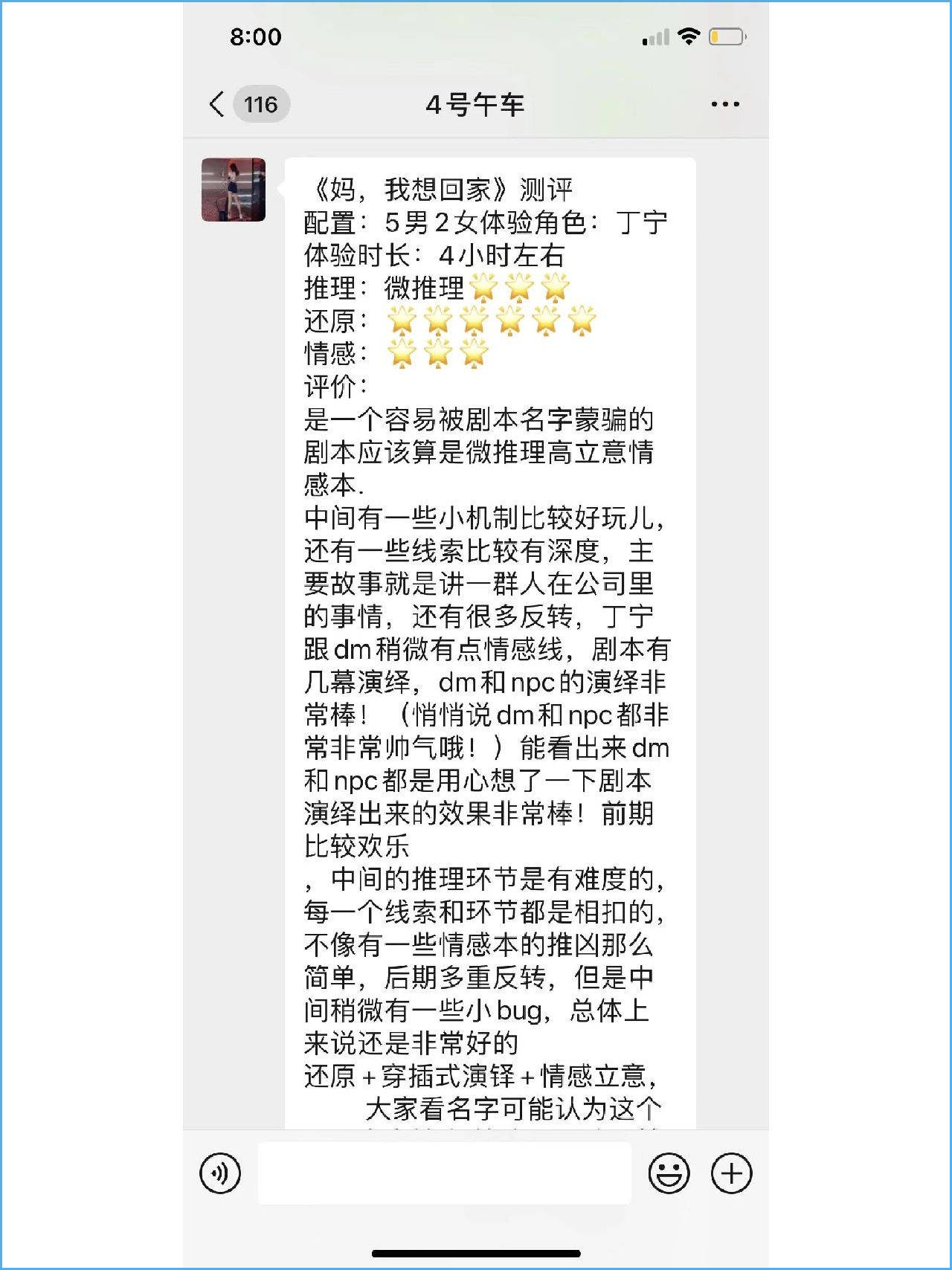952x1270 pixels.
Task: Focus the message text field
Action: pos(444,1173)
